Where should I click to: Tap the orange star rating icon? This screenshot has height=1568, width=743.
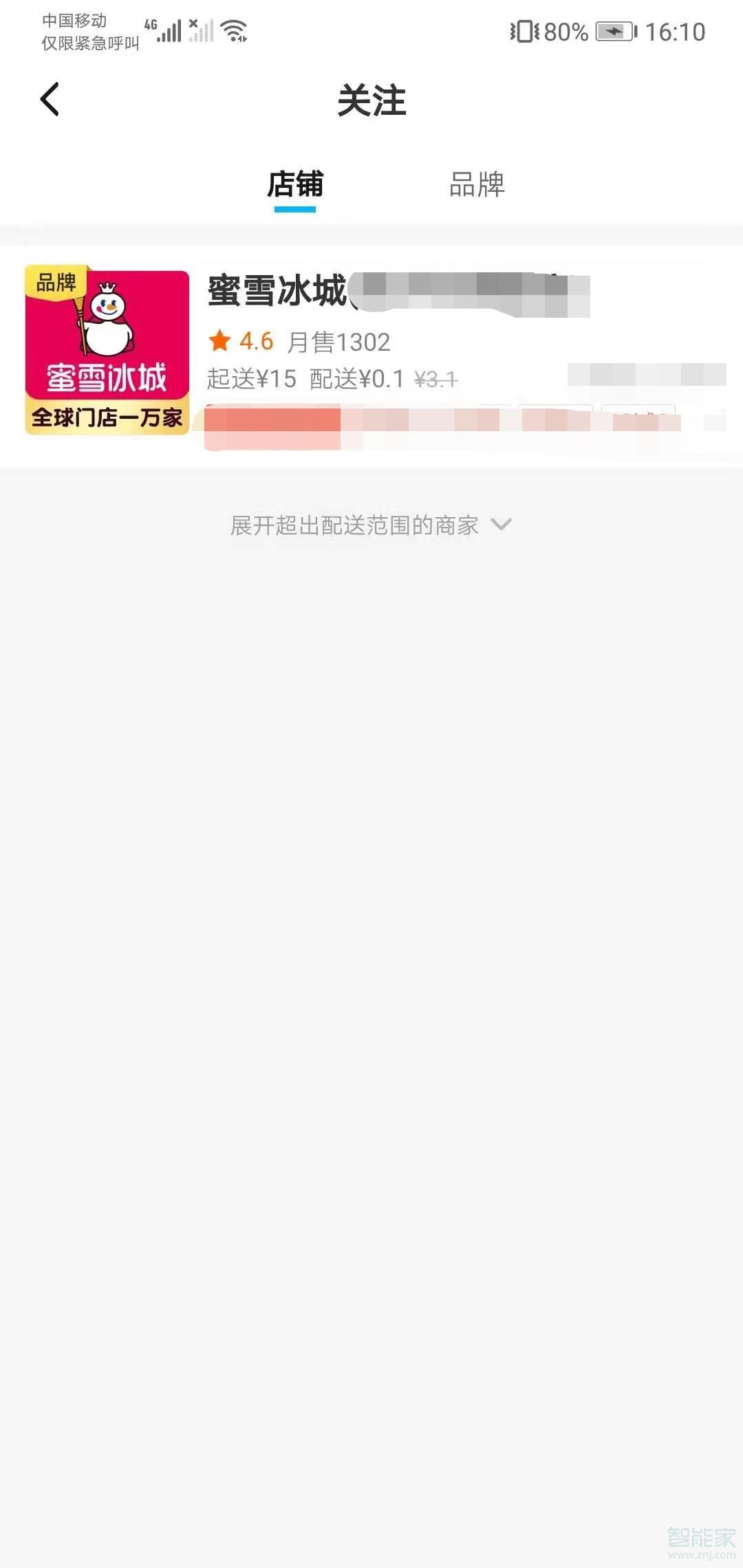click(219, 340)
